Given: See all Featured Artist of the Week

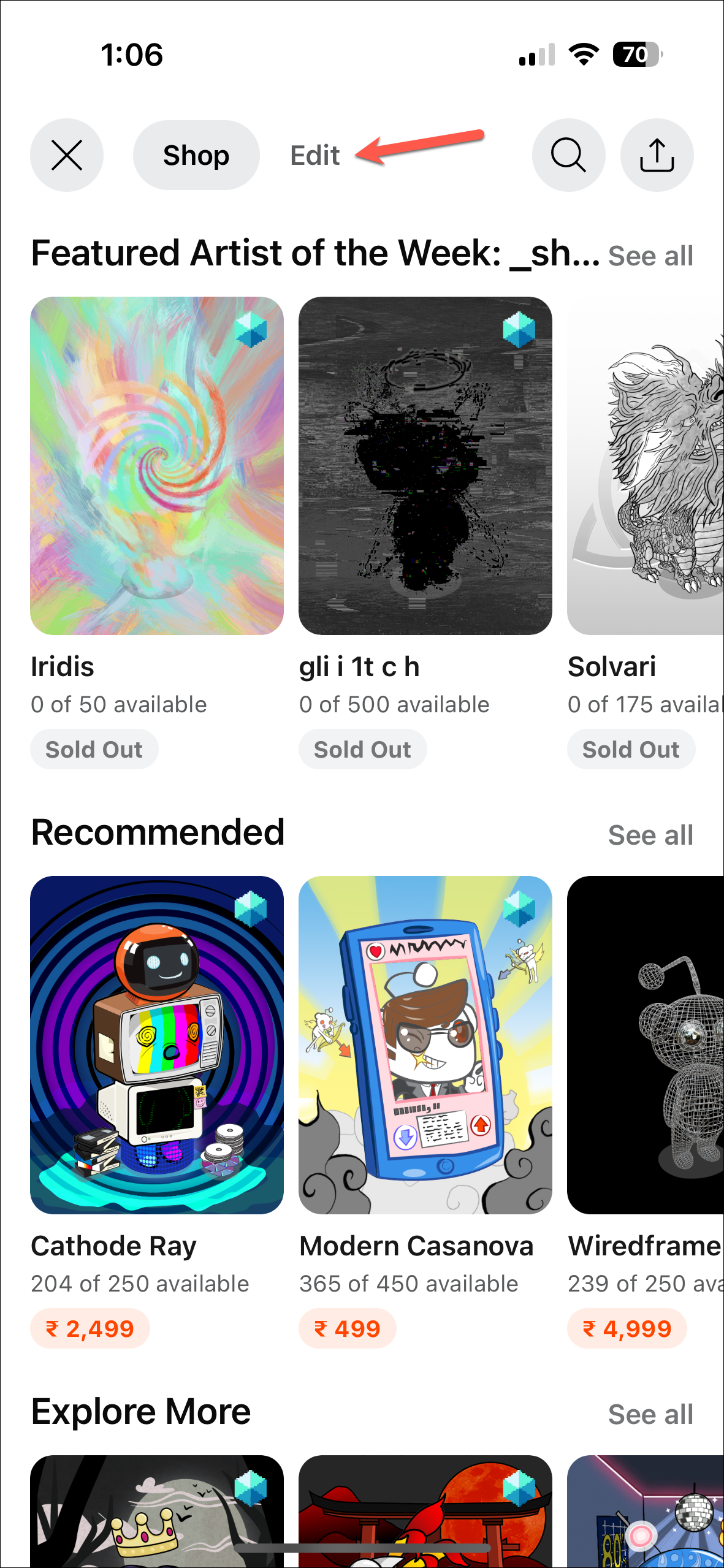Looking at the screenshot, I should 650,256.
